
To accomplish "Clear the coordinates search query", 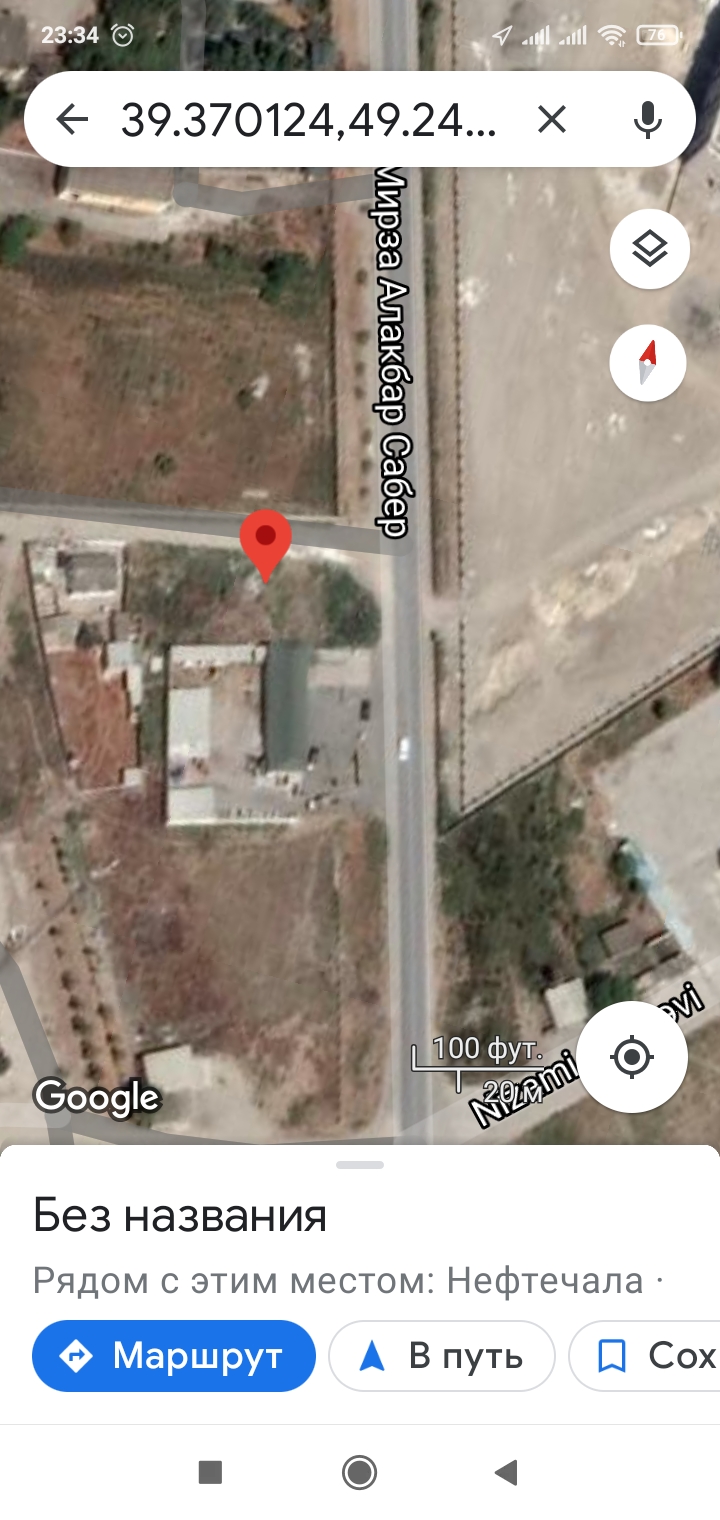I will 552,120.
